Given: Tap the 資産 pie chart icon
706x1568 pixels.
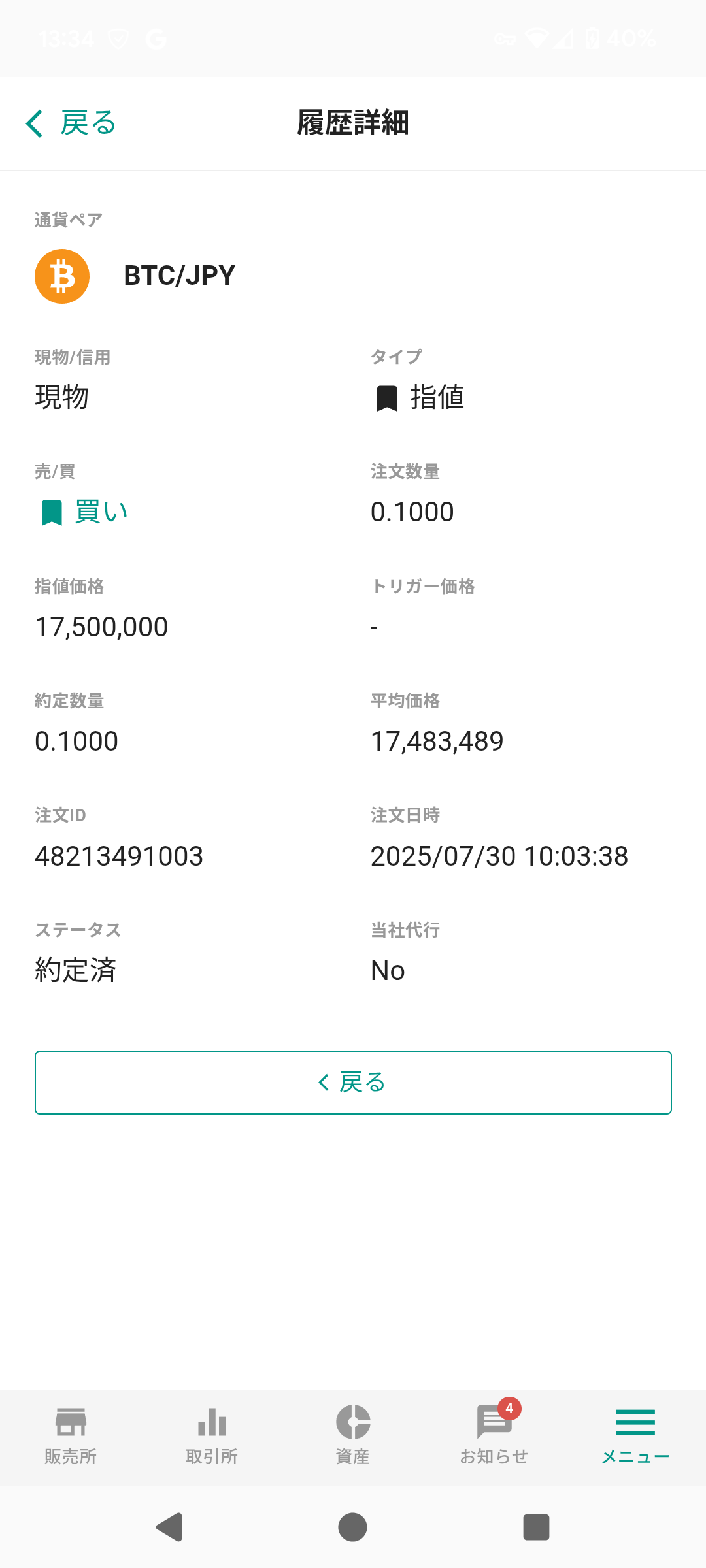Looking at the screenshot, I should pos(352,1421).
